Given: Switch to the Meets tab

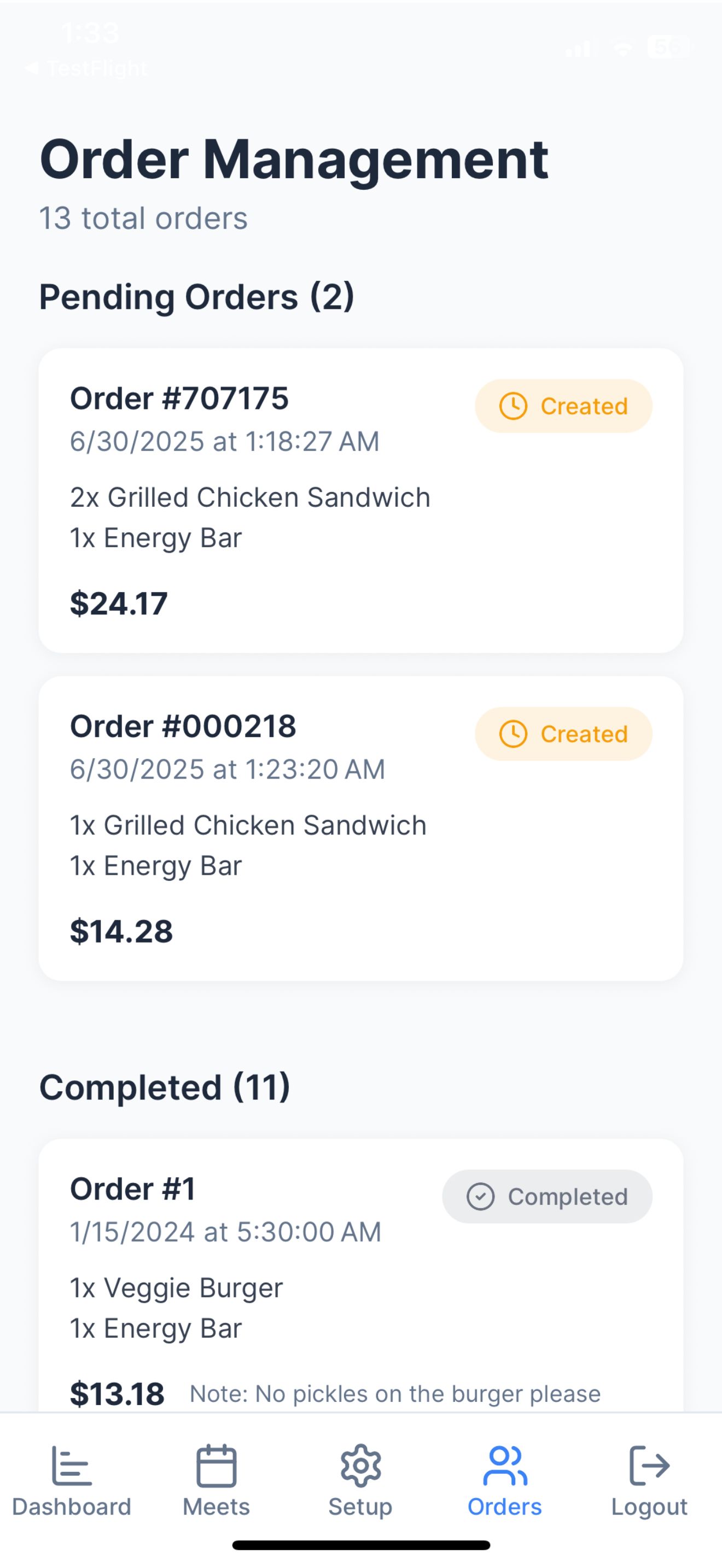Looking at the screenshot, I should click(216, 1481).
